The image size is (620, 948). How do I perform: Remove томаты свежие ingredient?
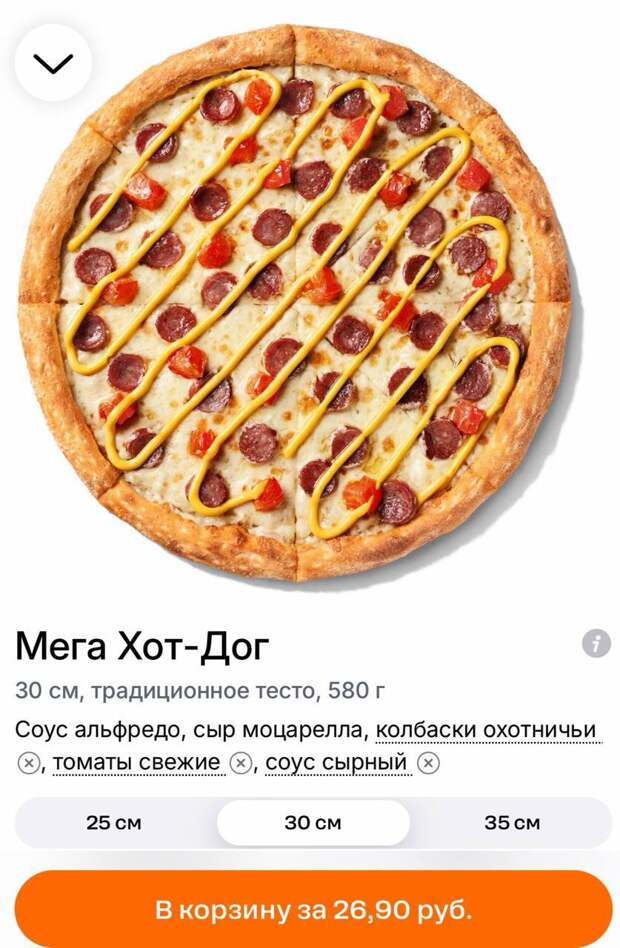click(x=240, y=763)
